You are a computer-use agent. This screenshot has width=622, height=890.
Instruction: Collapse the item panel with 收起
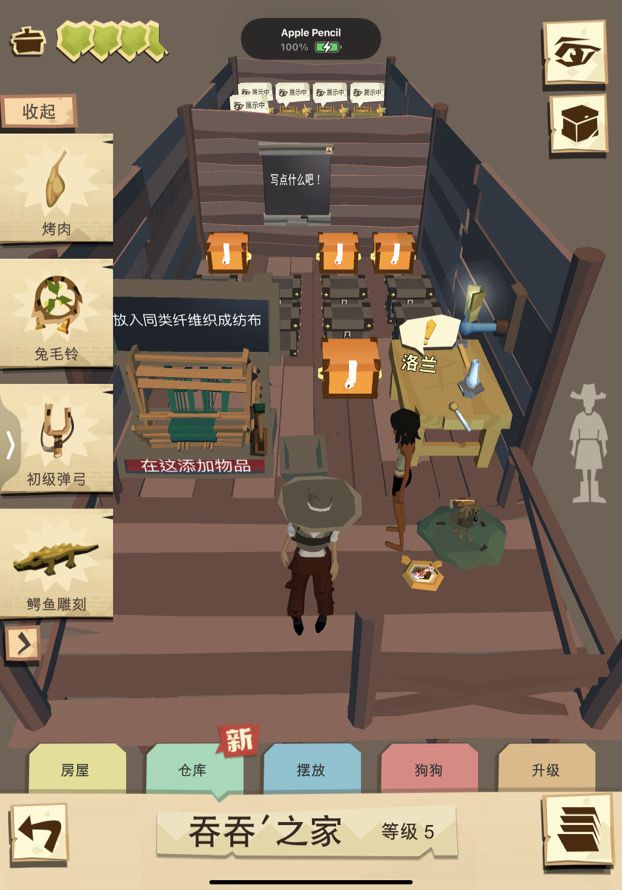39,112
